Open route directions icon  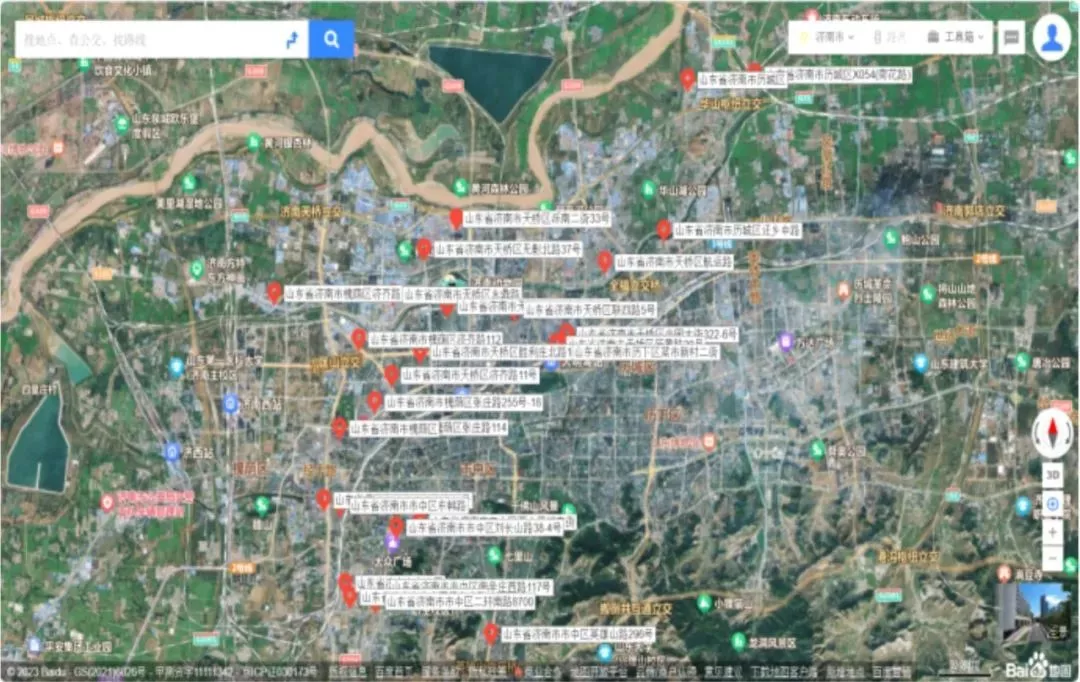292,40
